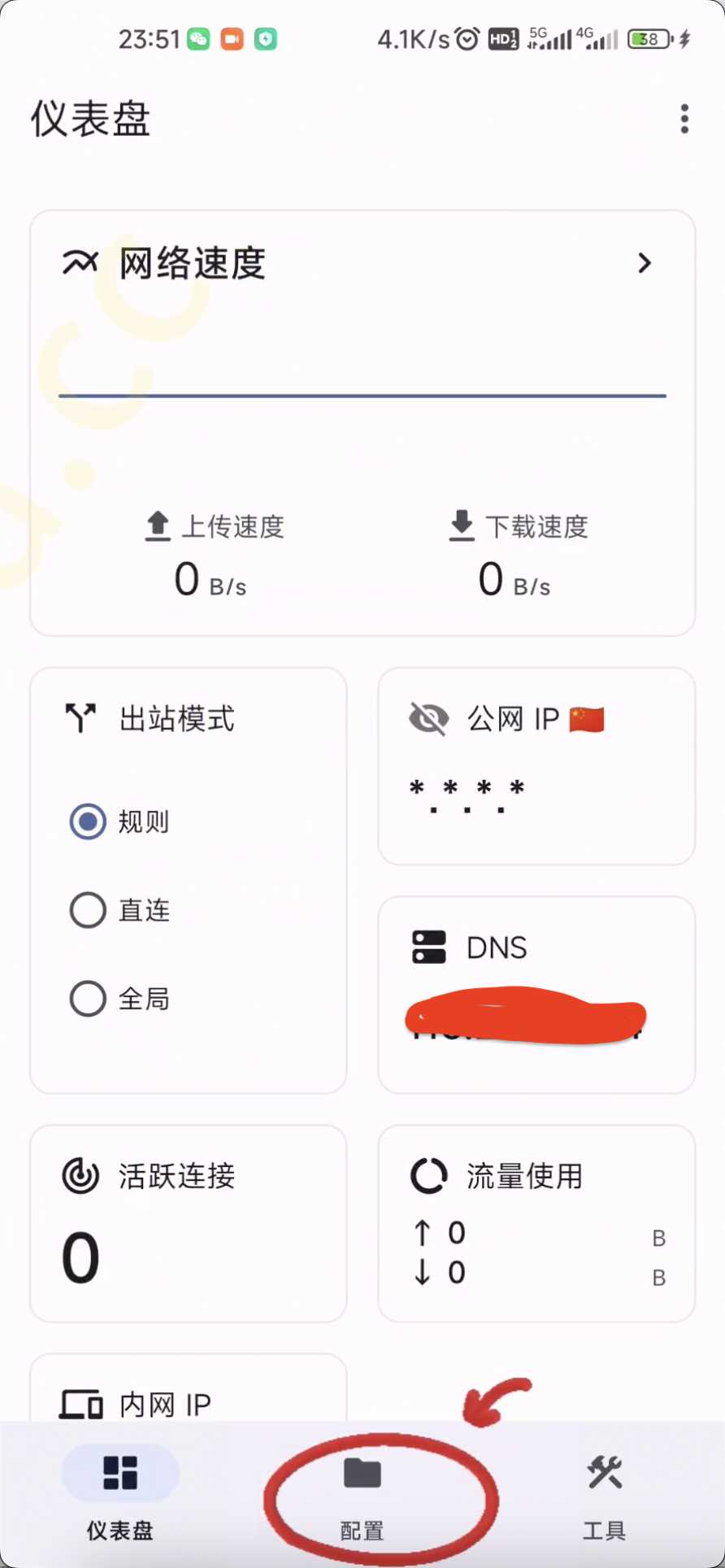Image resolution: width=725 pixels, height=1568 pixels.
Task: Expand the 网络速度 card chevron
Action: pos(645,263)
